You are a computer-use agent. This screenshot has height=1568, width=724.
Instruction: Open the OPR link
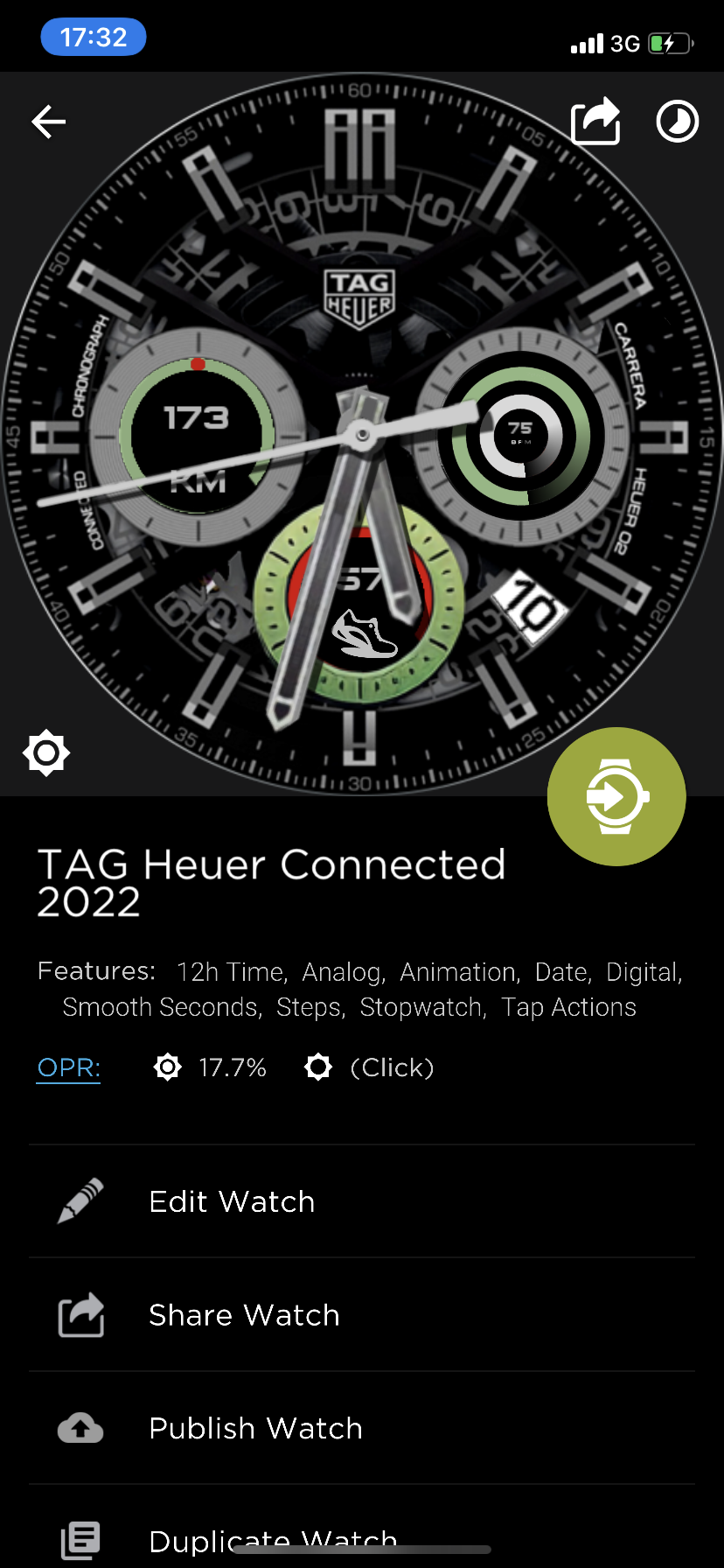(x=69, y=1067)
